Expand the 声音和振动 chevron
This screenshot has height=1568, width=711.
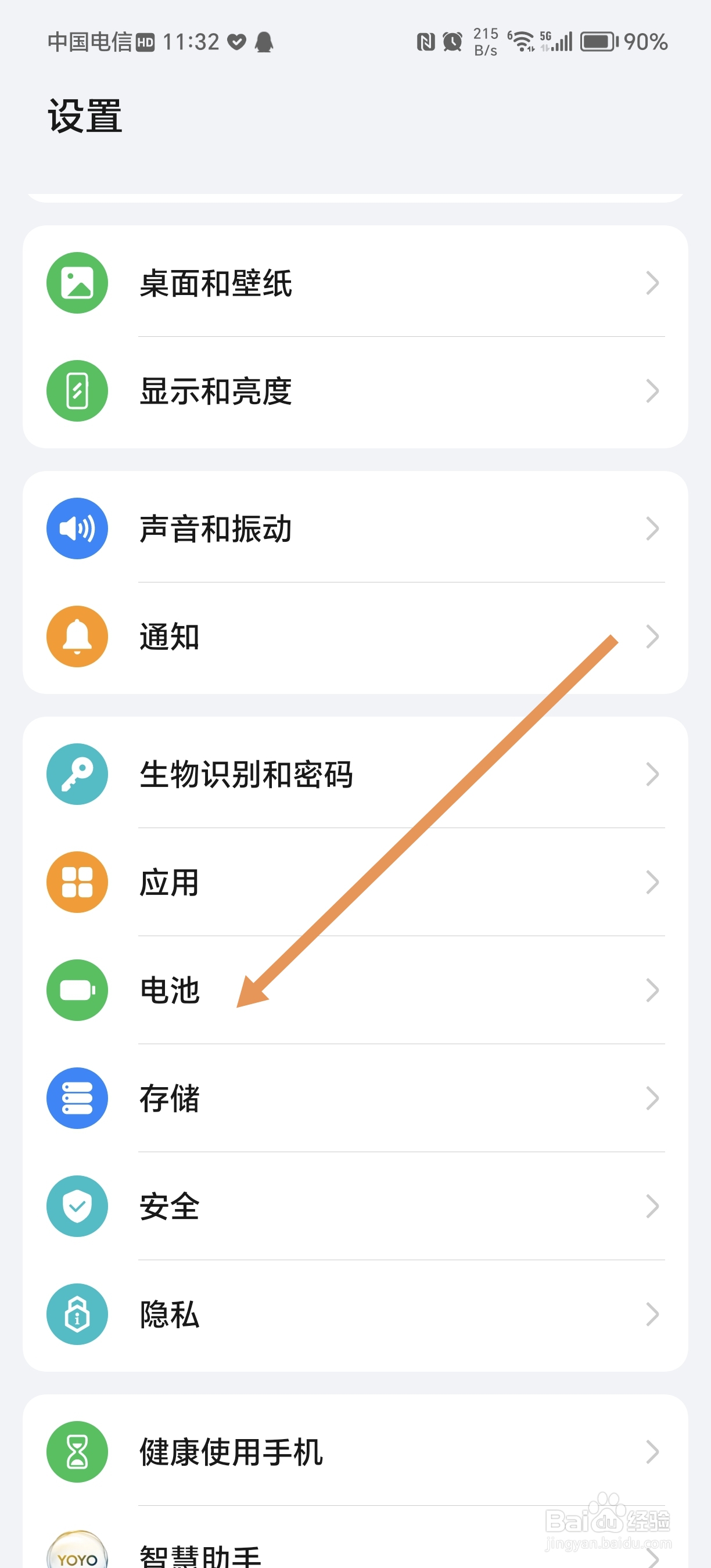pyautogui.click(x=652, y=528)
